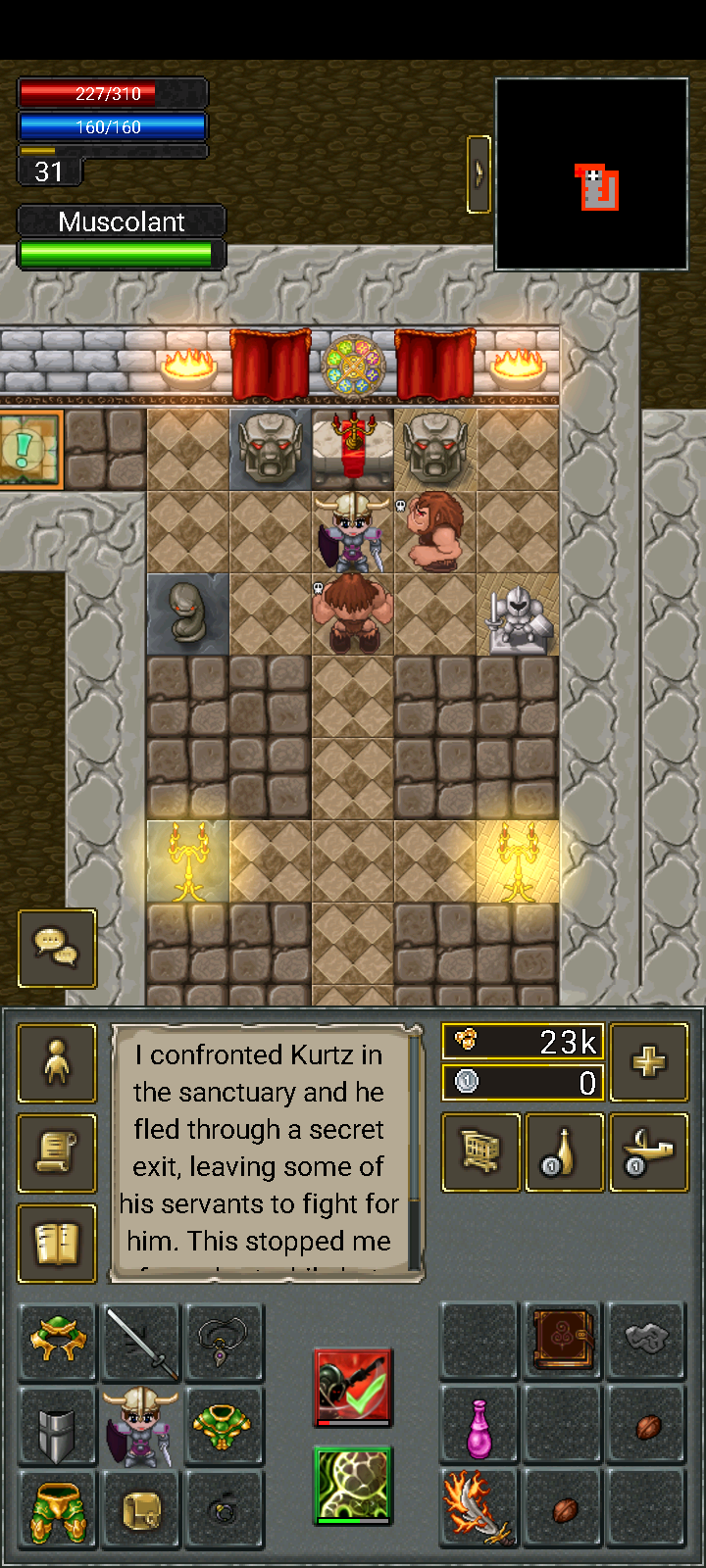The height and width of the screenshot is (1568, 706).
Task: Open the magic lamp button
Action: 648,1152
